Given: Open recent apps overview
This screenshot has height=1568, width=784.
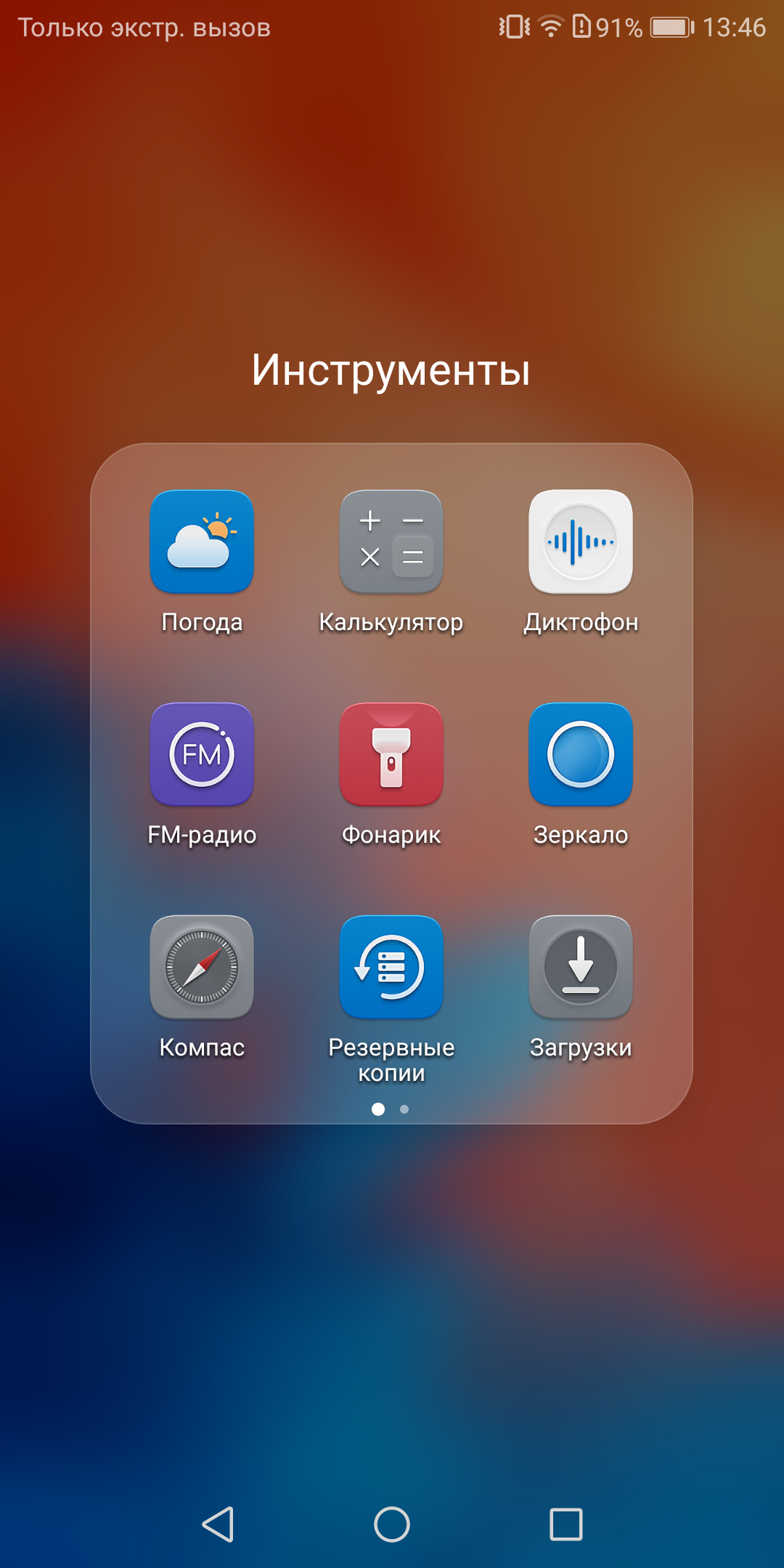Looking at the screenshot, I should [x=566, y=1524].
